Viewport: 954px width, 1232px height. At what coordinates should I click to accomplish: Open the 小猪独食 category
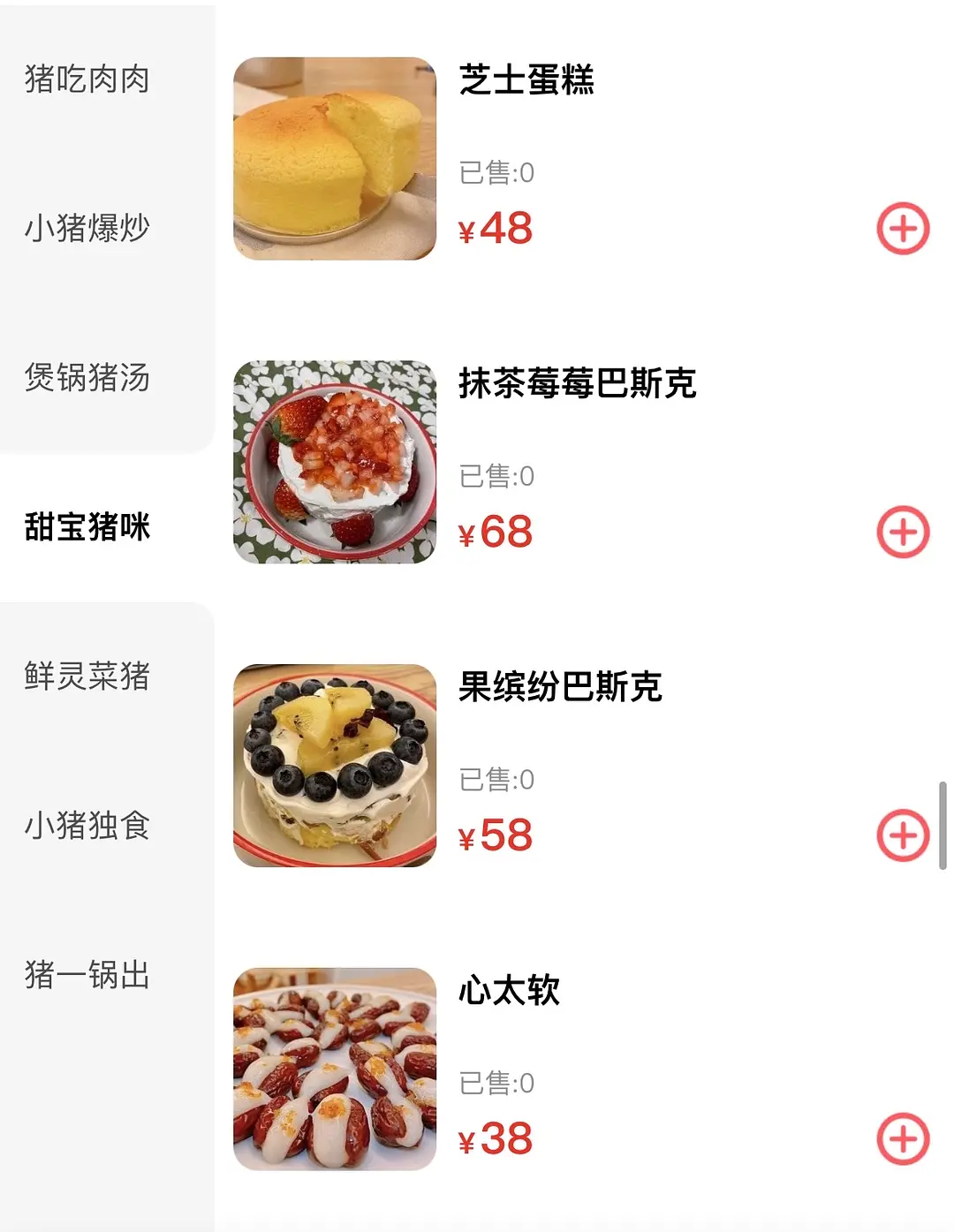pyautogui.click(x=87, y=826)
